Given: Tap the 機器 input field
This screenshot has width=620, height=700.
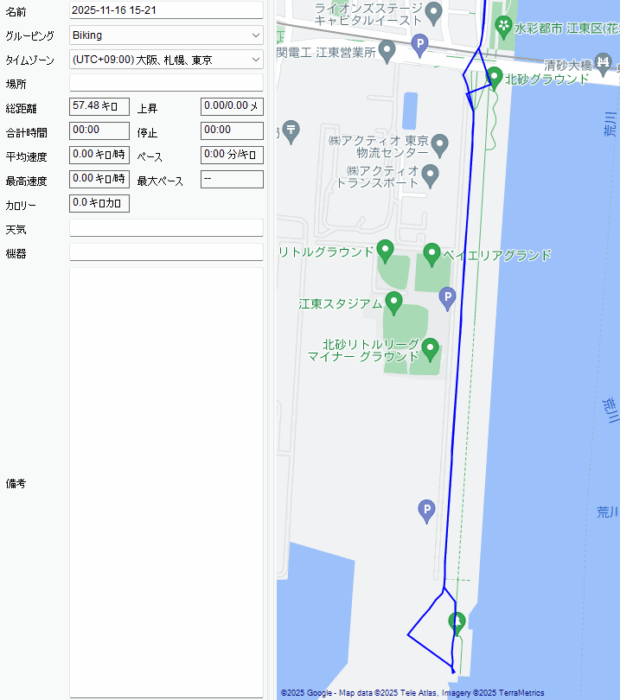Looking at the screenshot, I should [166, 252].
